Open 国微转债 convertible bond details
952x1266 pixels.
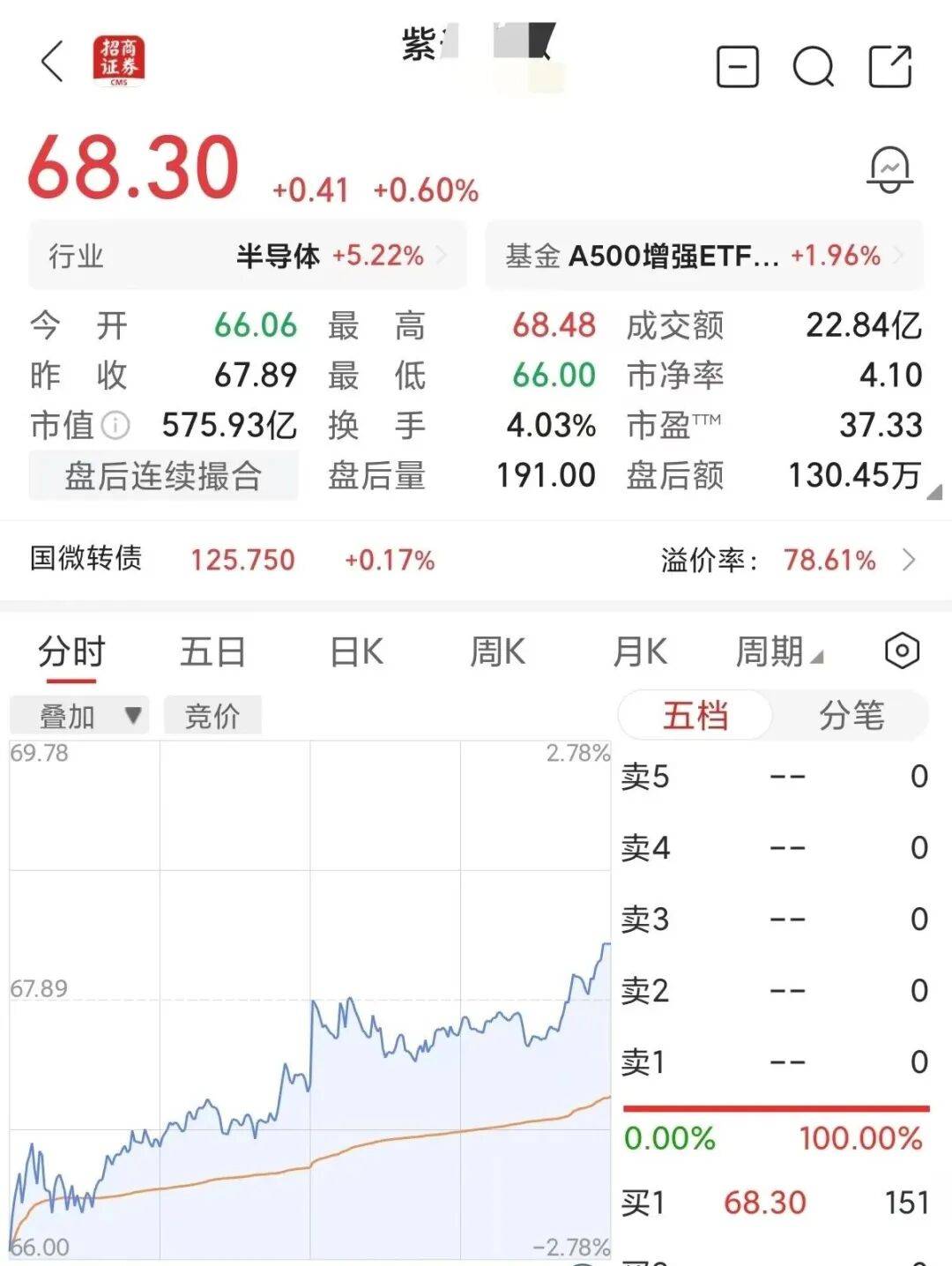tap(474, 559)
